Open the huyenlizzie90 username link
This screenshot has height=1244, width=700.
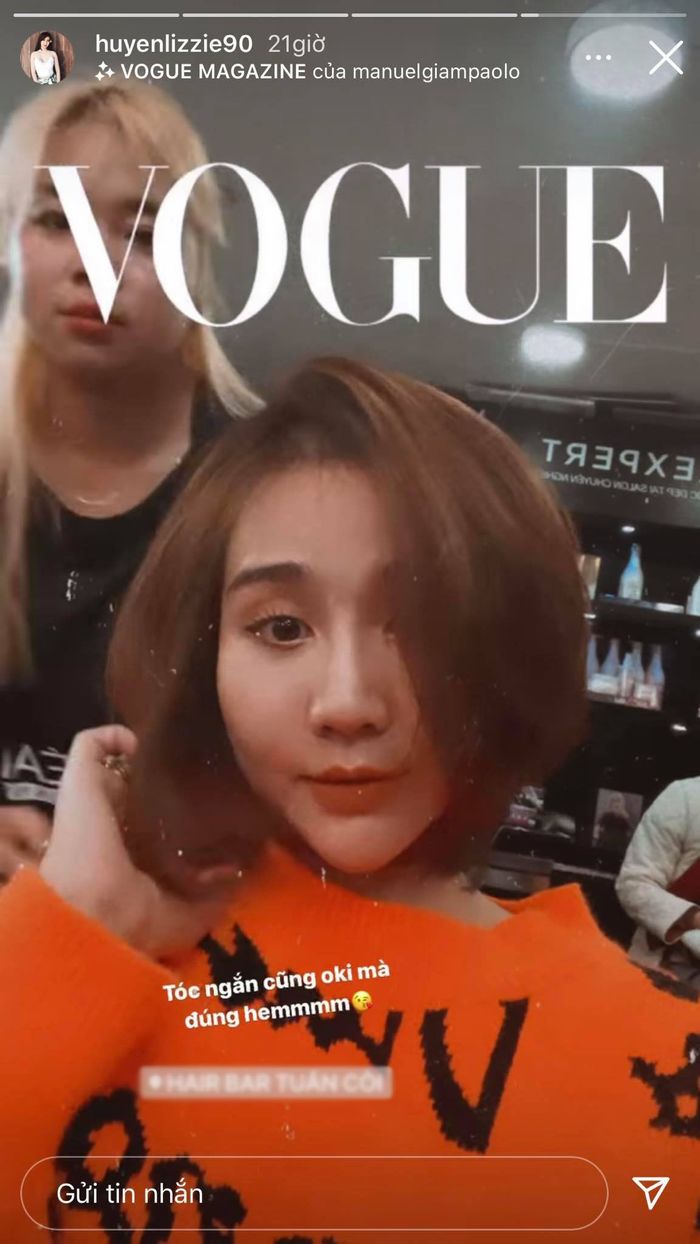pyautogui.click(x=173, y=44)
